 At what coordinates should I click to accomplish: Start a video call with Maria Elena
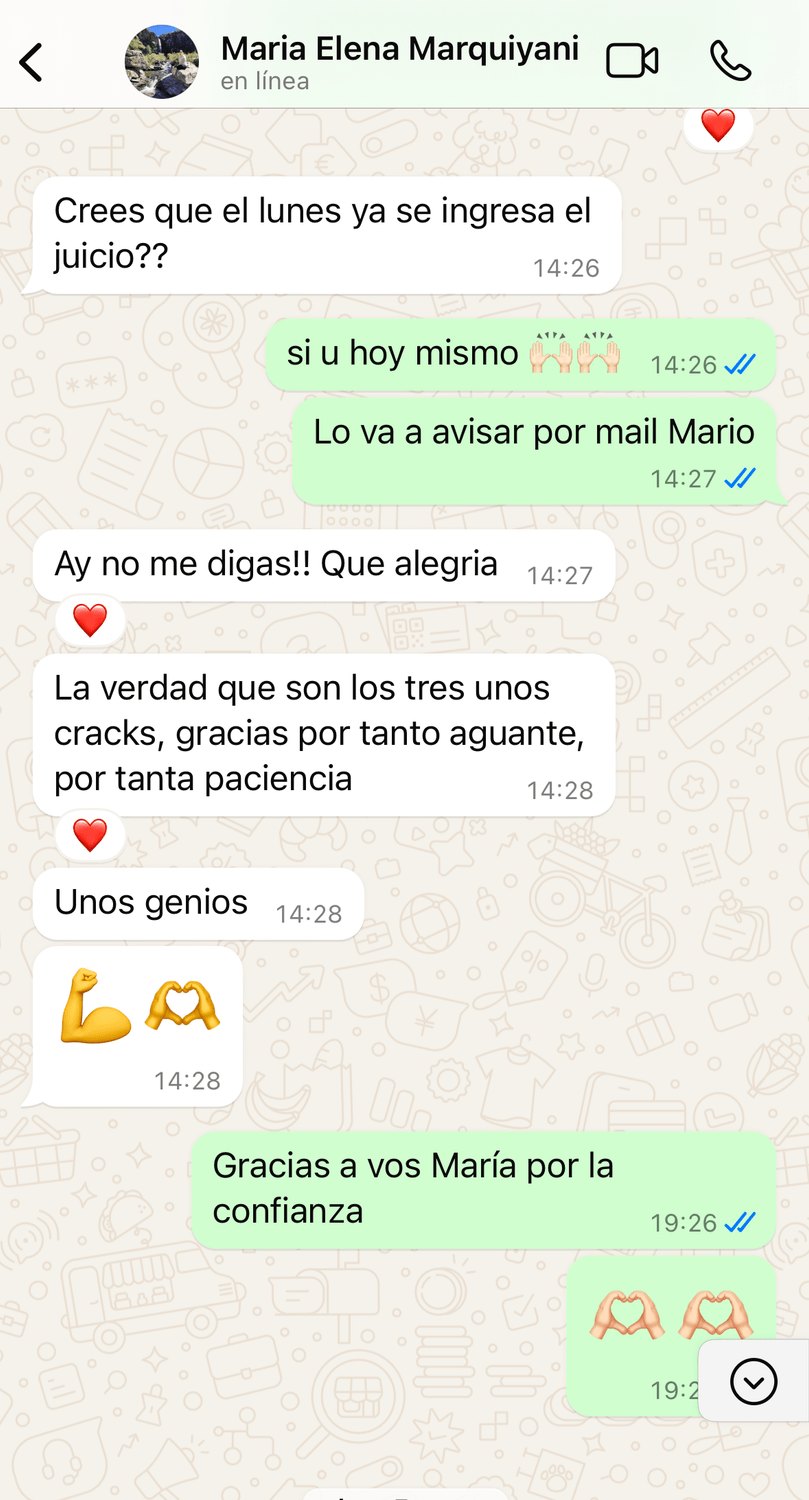(x=632, y=62)
